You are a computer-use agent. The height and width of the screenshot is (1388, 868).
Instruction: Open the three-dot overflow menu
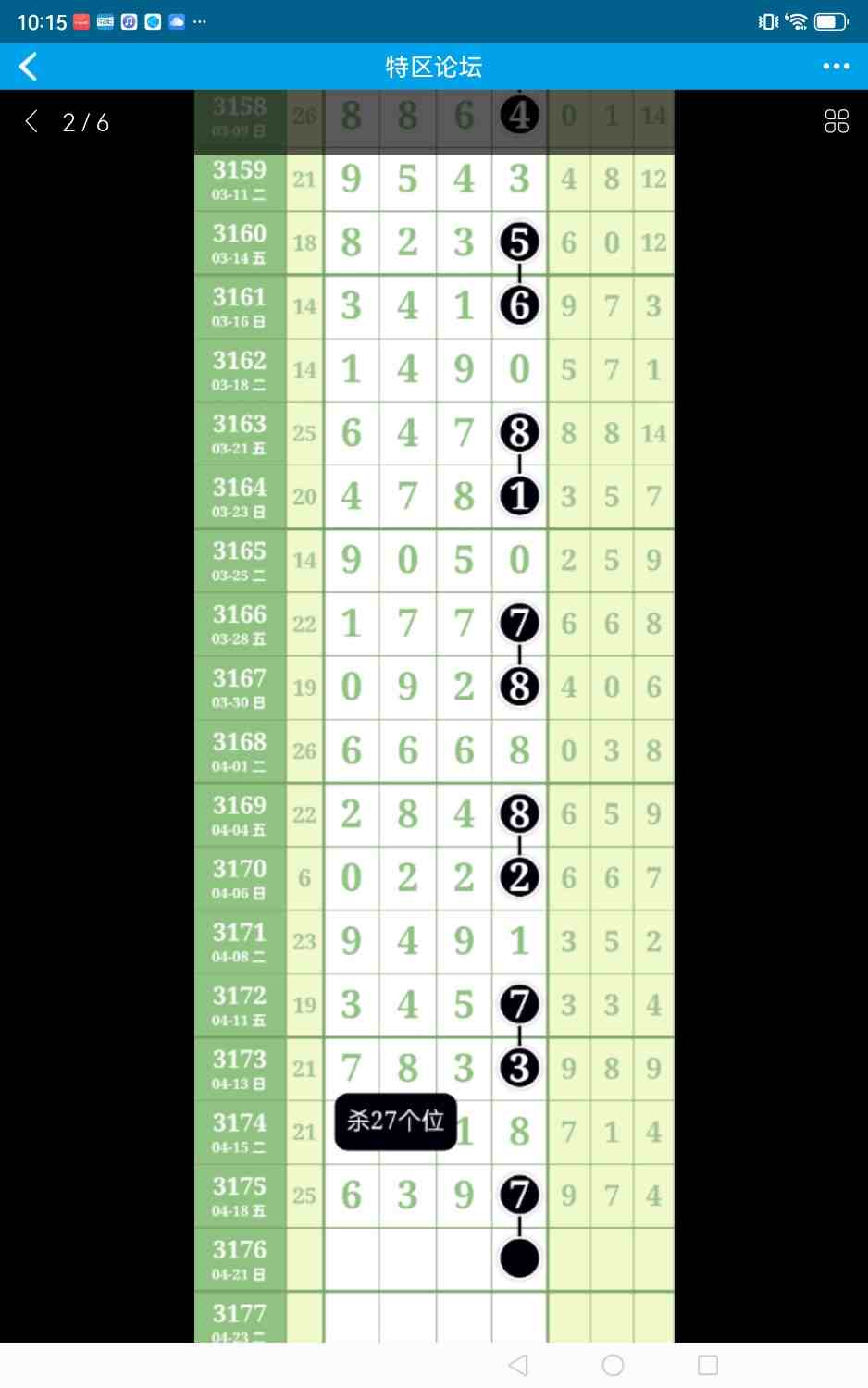836,67
